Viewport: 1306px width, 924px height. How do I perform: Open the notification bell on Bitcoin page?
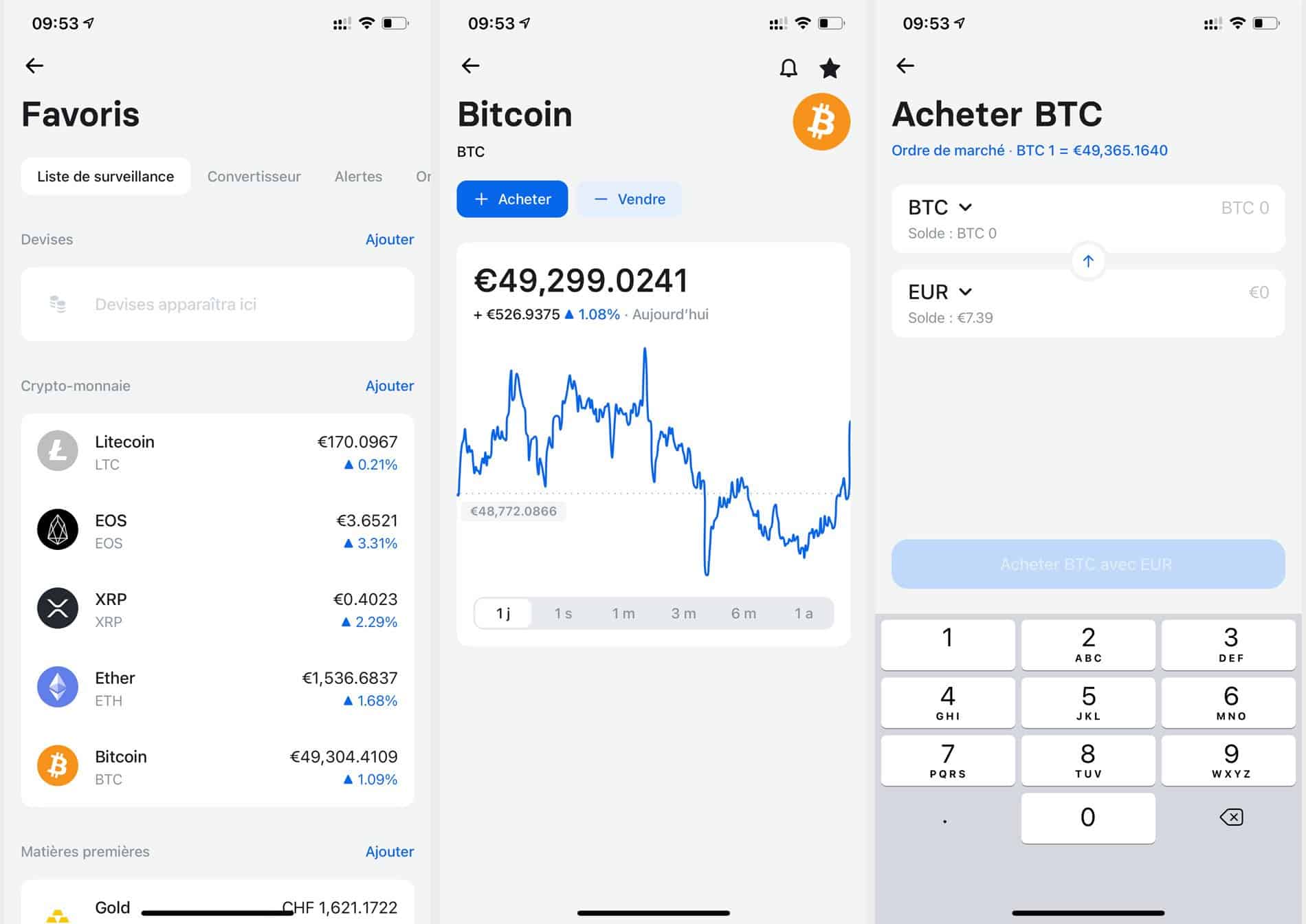(788, 68)
